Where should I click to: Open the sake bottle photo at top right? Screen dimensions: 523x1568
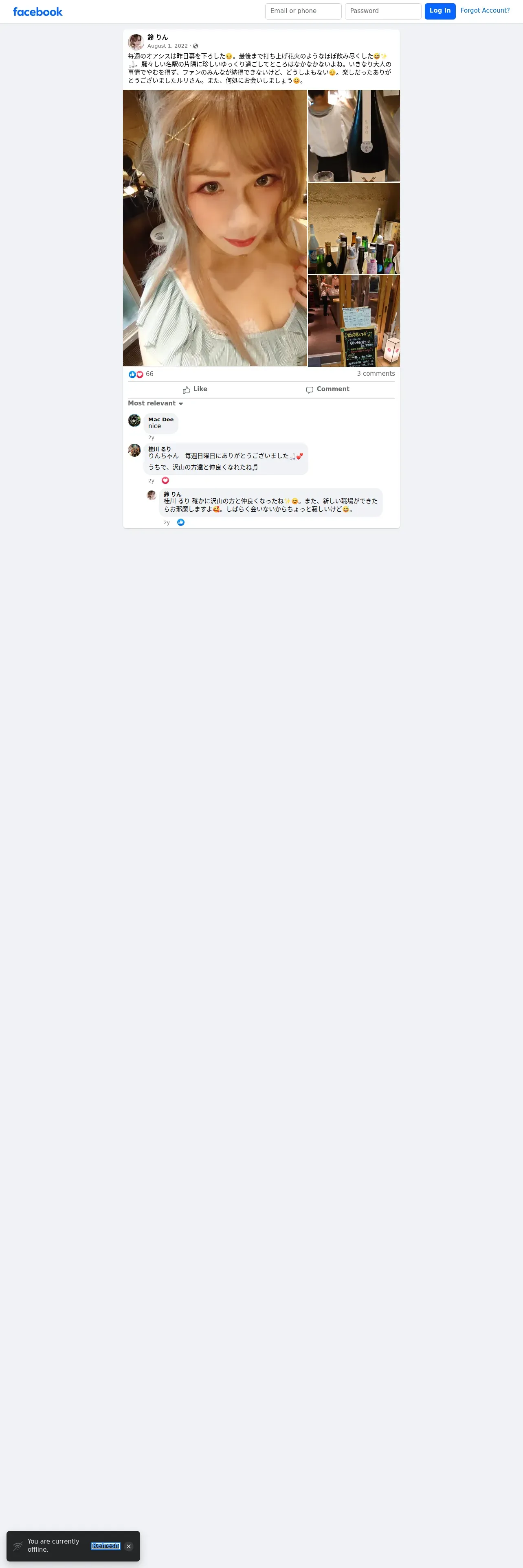coord(354,136)
